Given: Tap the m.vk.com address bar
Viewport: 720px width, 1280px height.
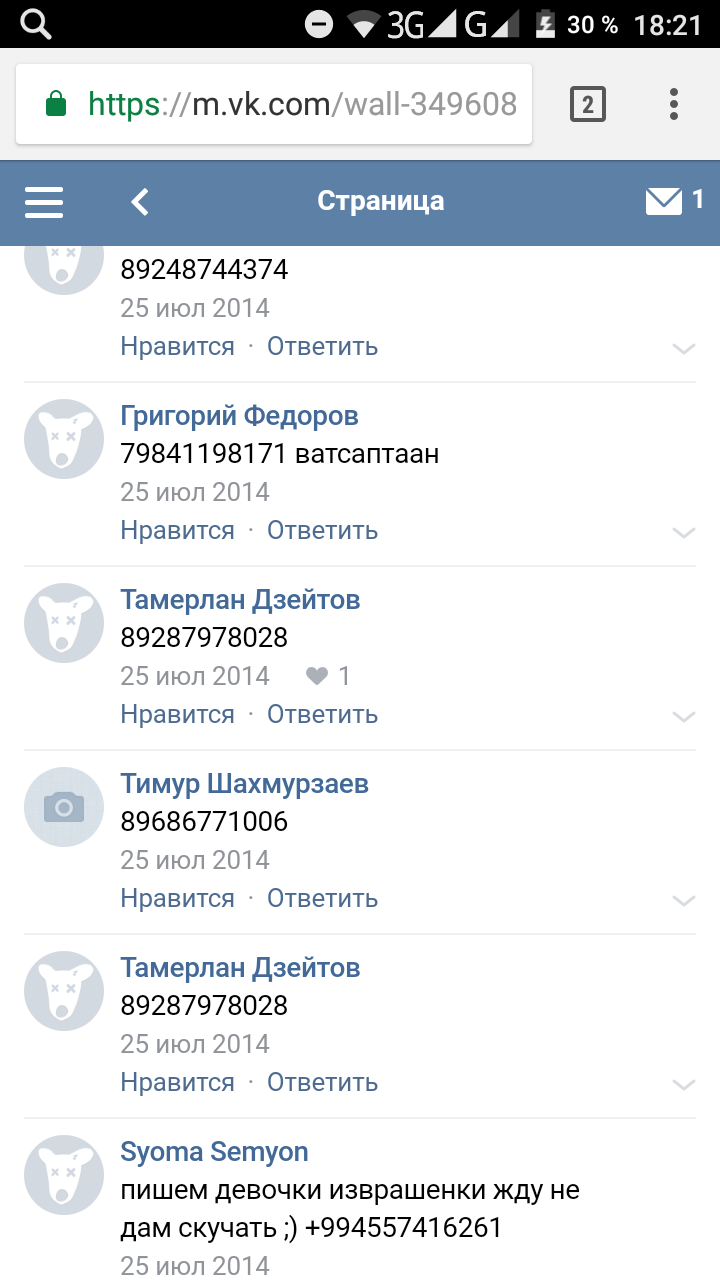Looking at the screenshot, I should (300, 104).
